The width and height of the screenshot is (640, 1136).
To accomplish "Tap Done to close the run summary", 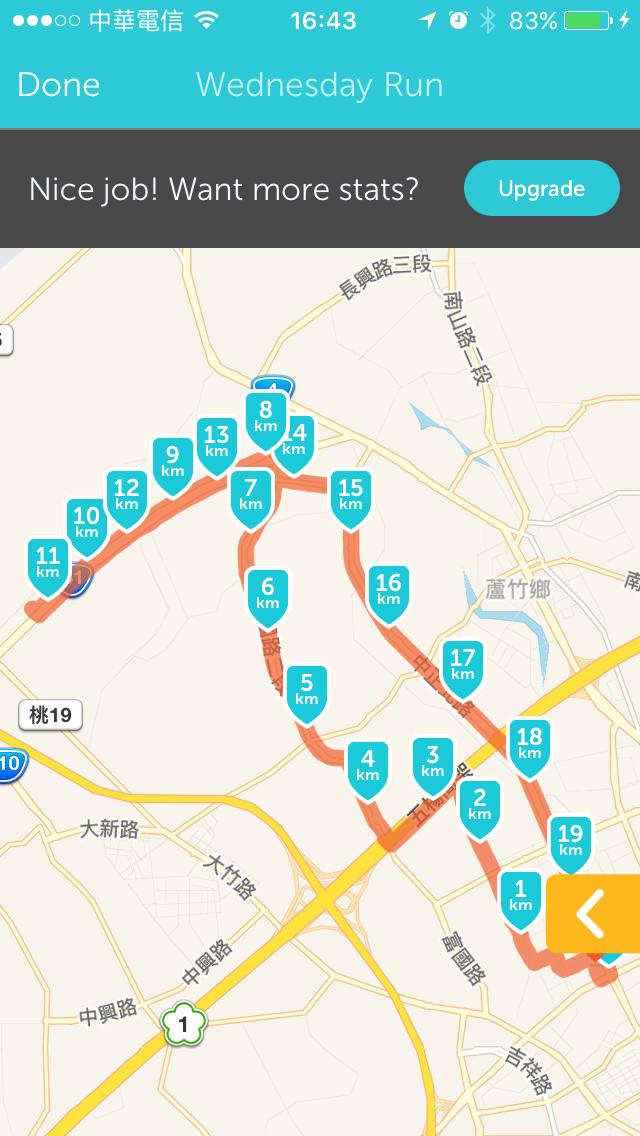I will click(59, 85).
